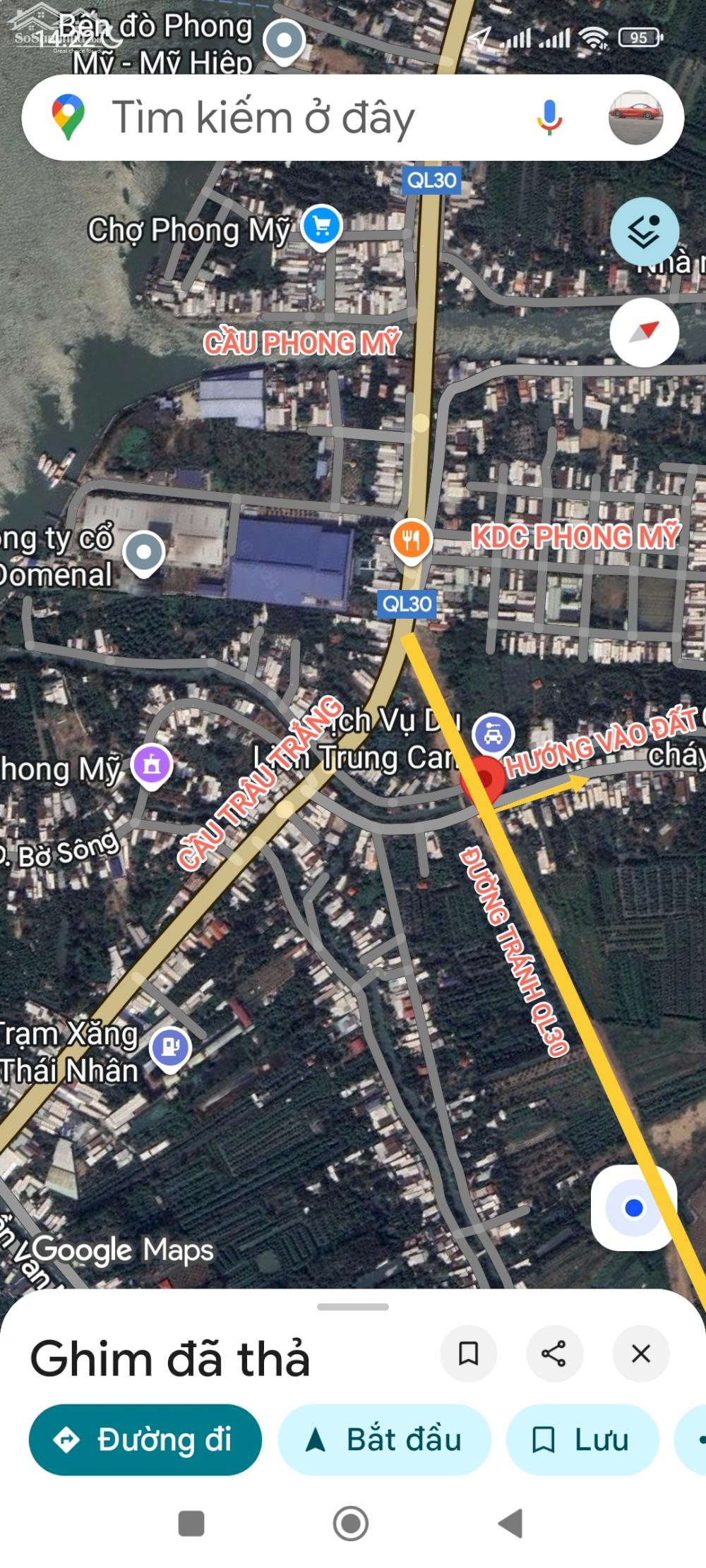Open the account profile picture

pos(635,117)
